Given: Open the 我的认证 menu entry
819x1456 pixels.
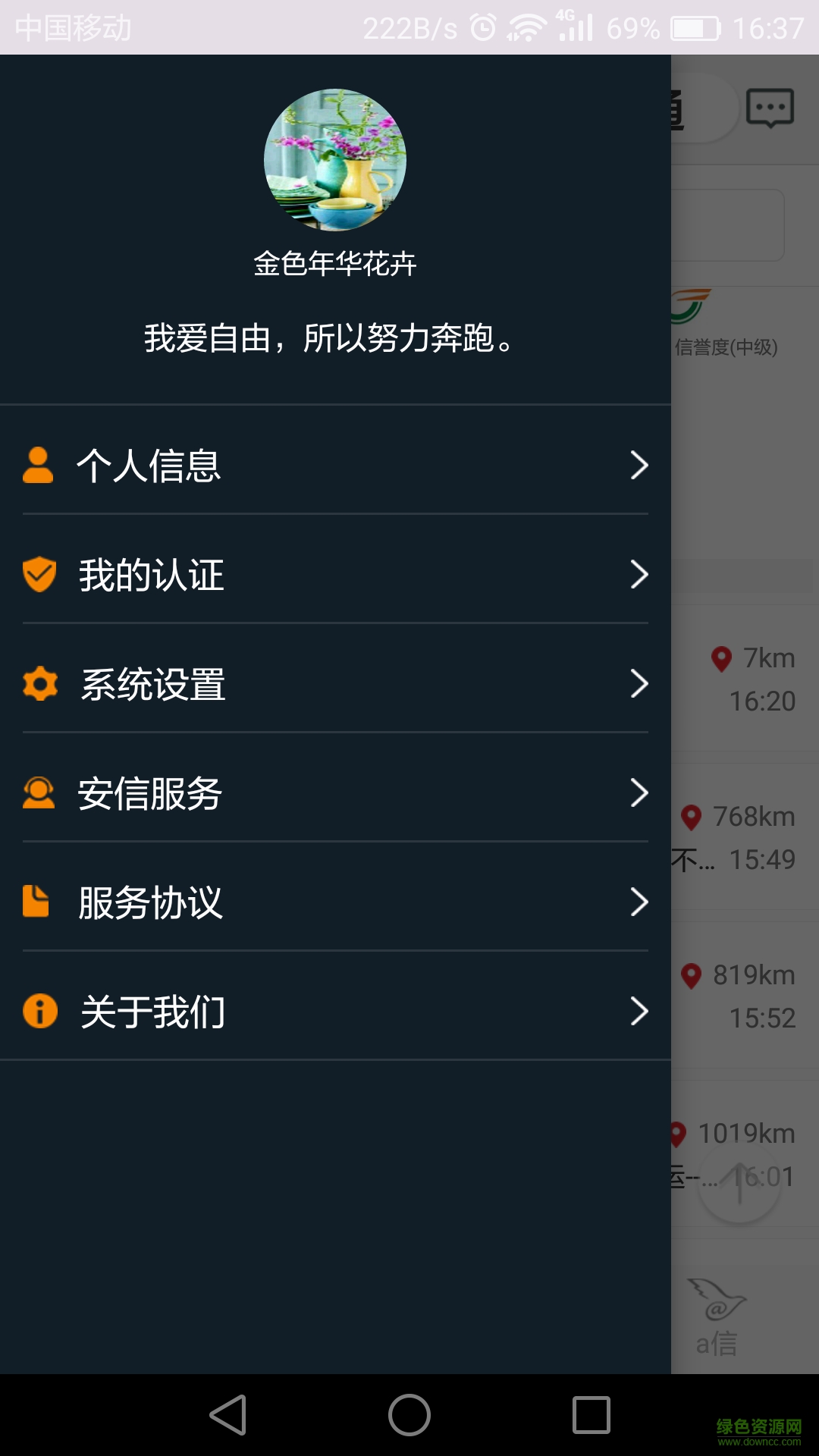Looking at the screenshot, I should click(x=150, y=576).
